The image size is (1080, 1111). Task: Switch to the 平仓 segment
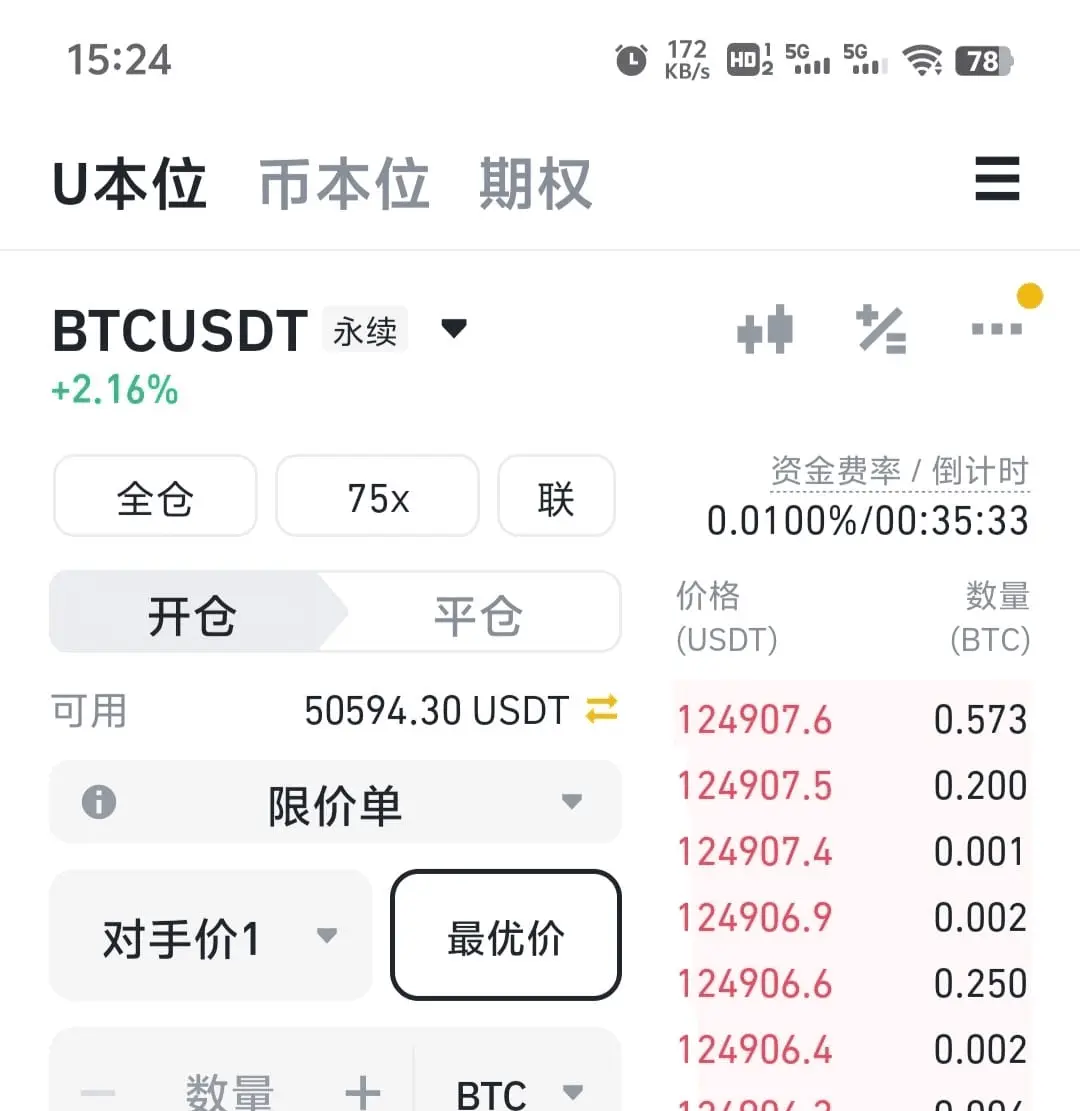(x=478, y=613)
